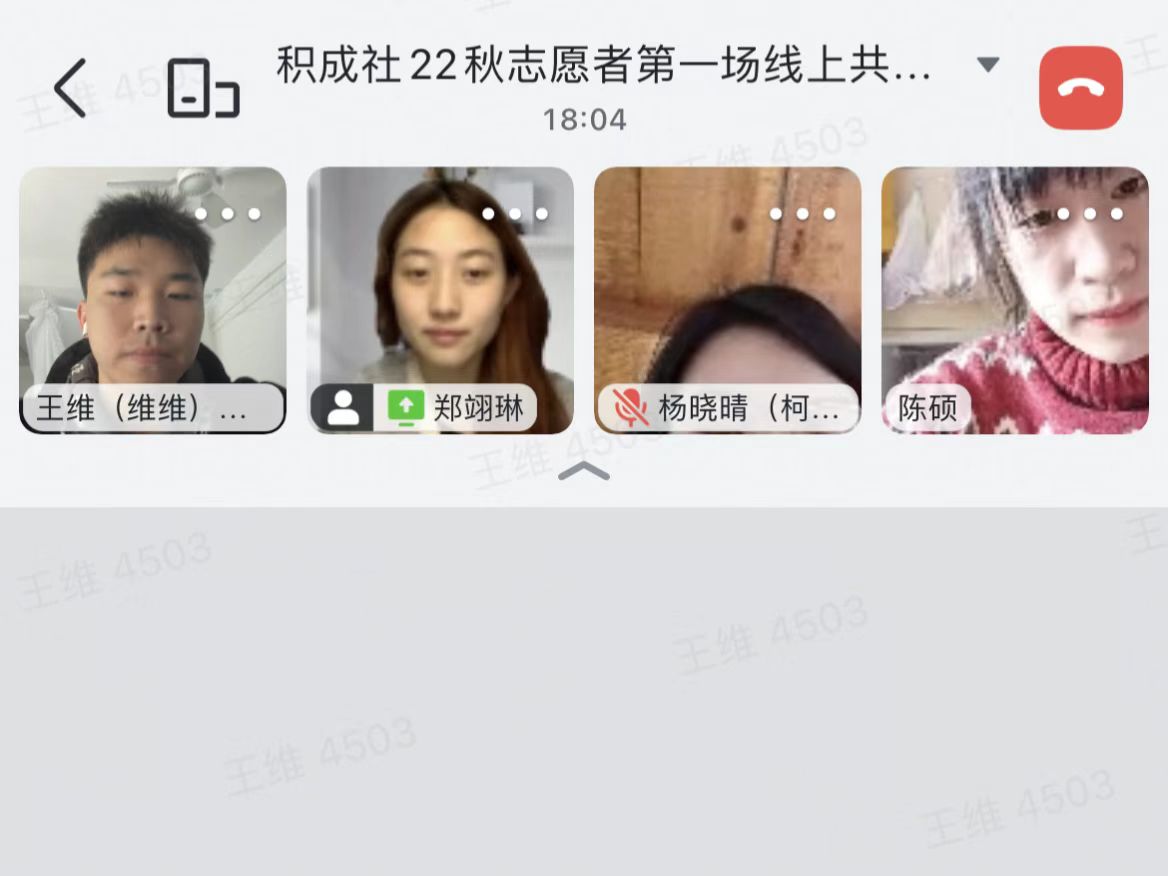Open three-dot menu on 郑翊琳's tile

click(x=515, y=214)
